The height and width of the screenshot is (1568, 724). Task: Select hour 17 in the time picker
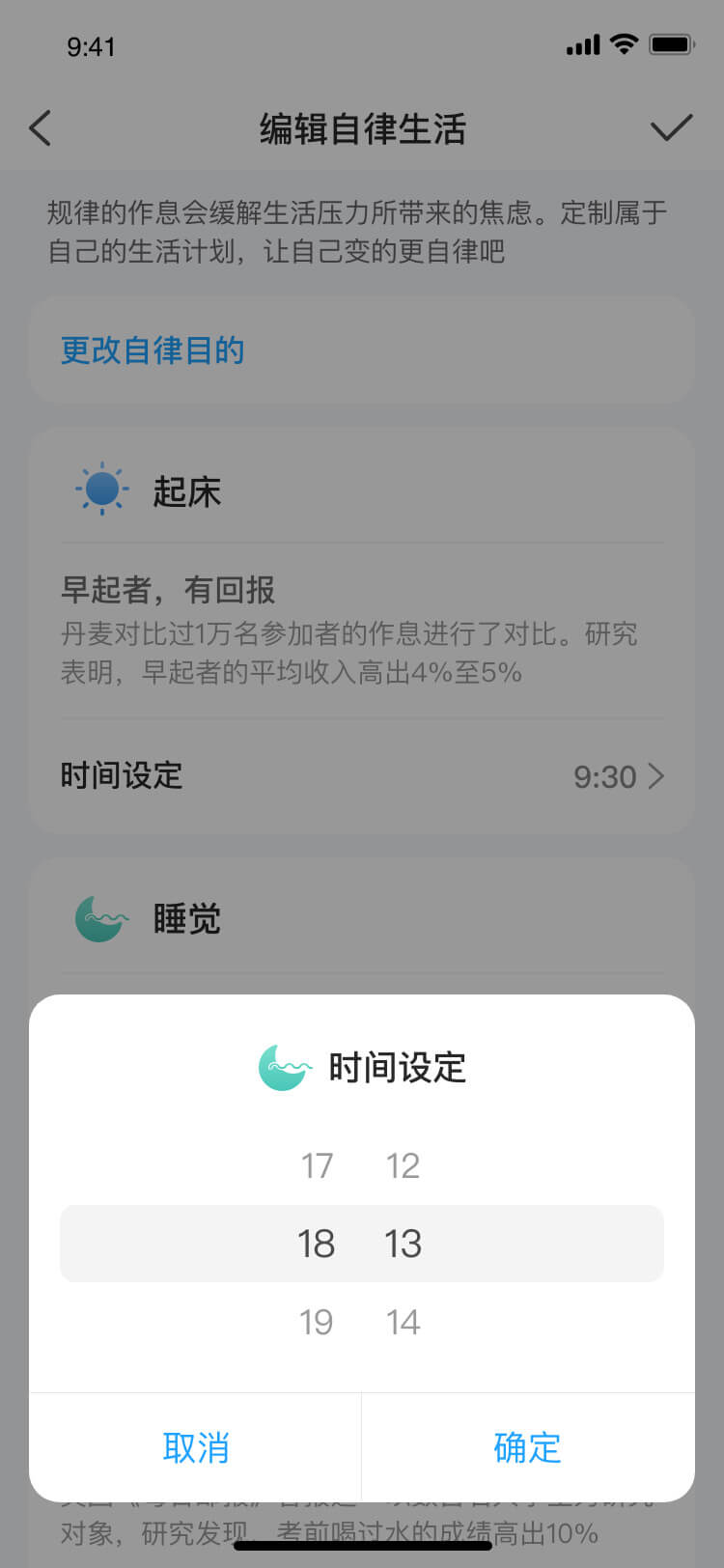[317, 1165]
